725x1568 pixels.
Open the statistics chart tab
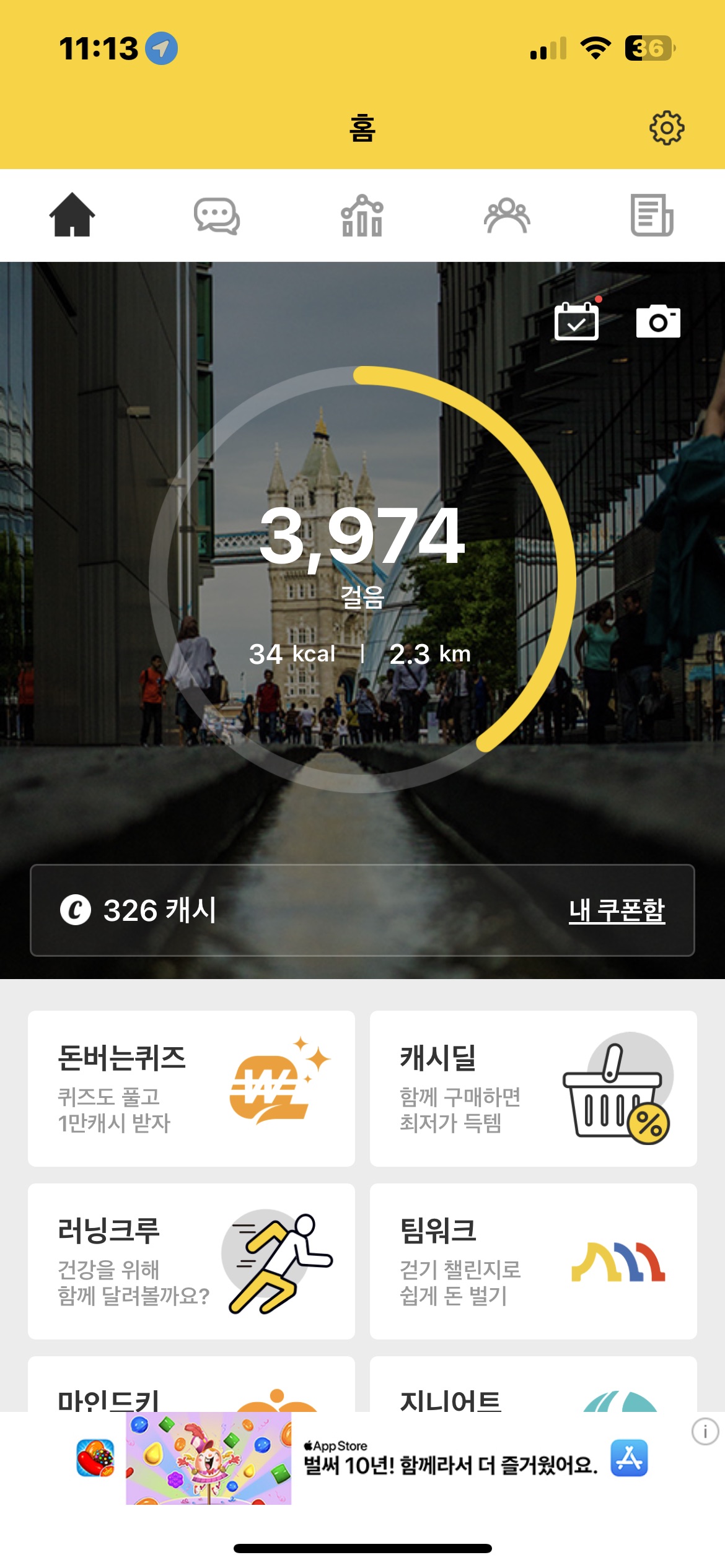362,216
